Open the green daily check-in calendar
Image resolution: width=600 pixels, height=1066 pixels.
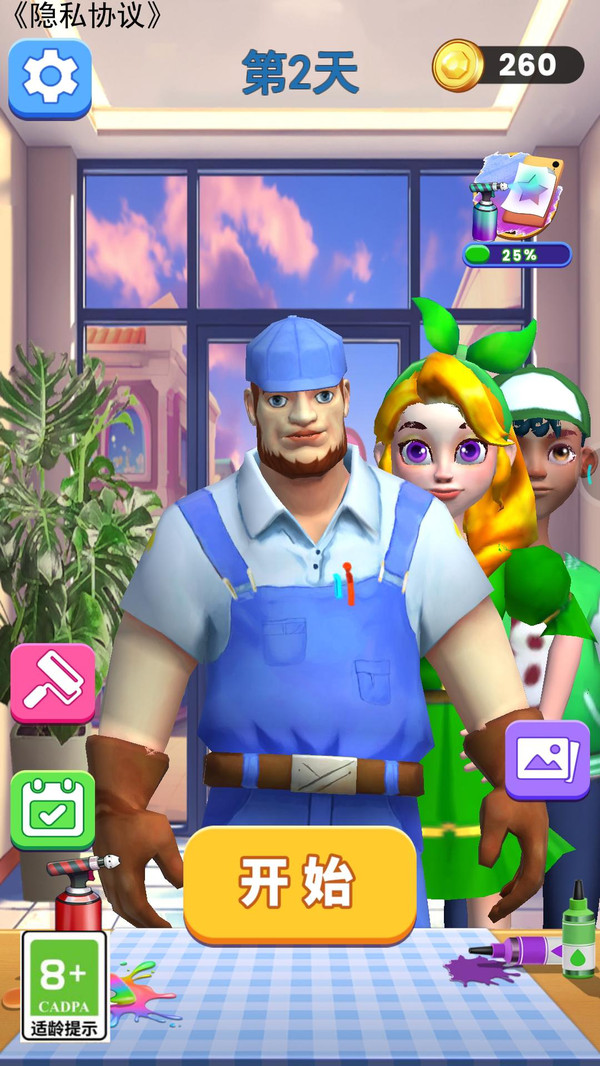tap(53, 810)
